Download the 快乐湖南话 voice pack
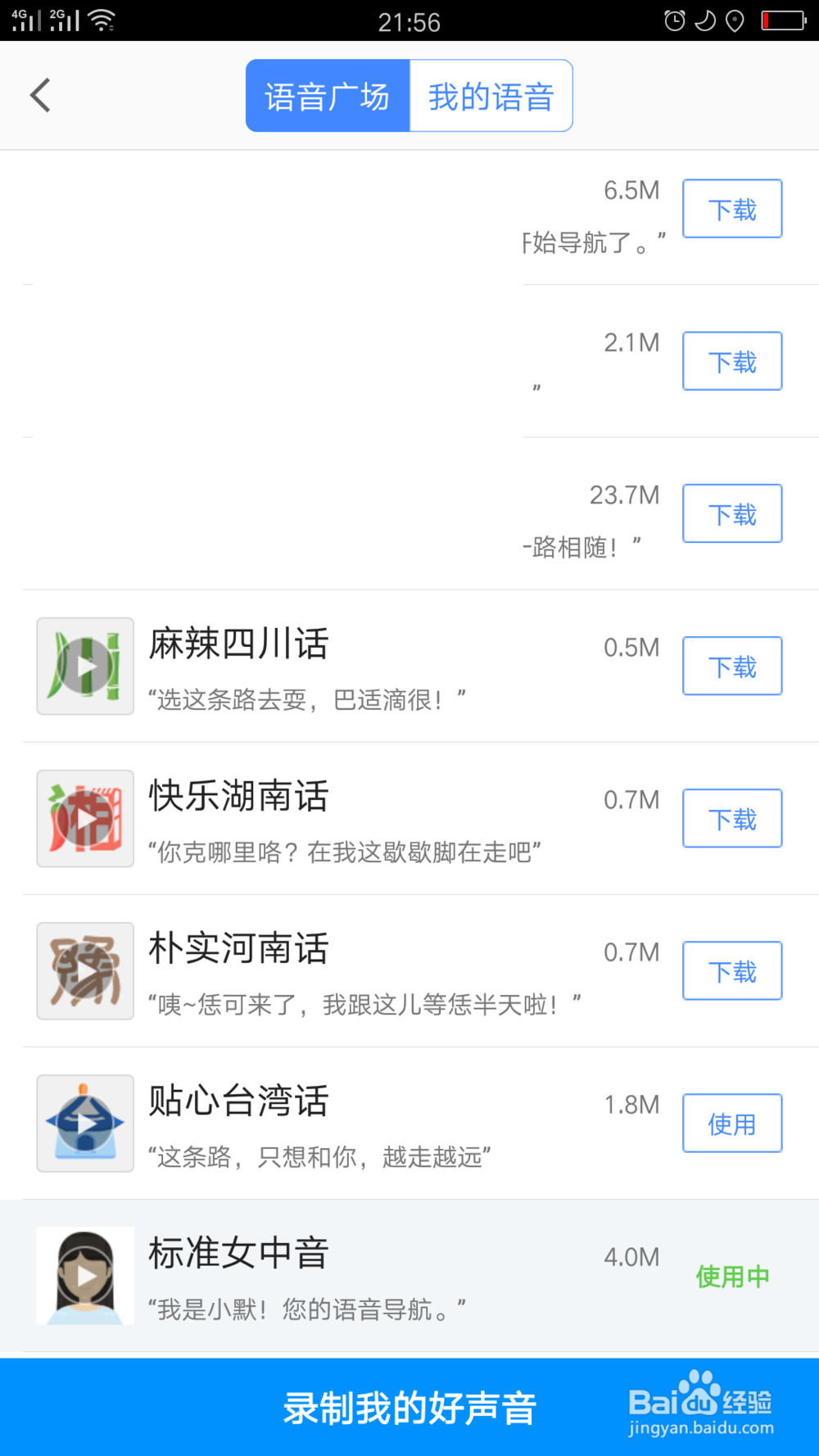The image size is (819, 1456). pos(732,818)
